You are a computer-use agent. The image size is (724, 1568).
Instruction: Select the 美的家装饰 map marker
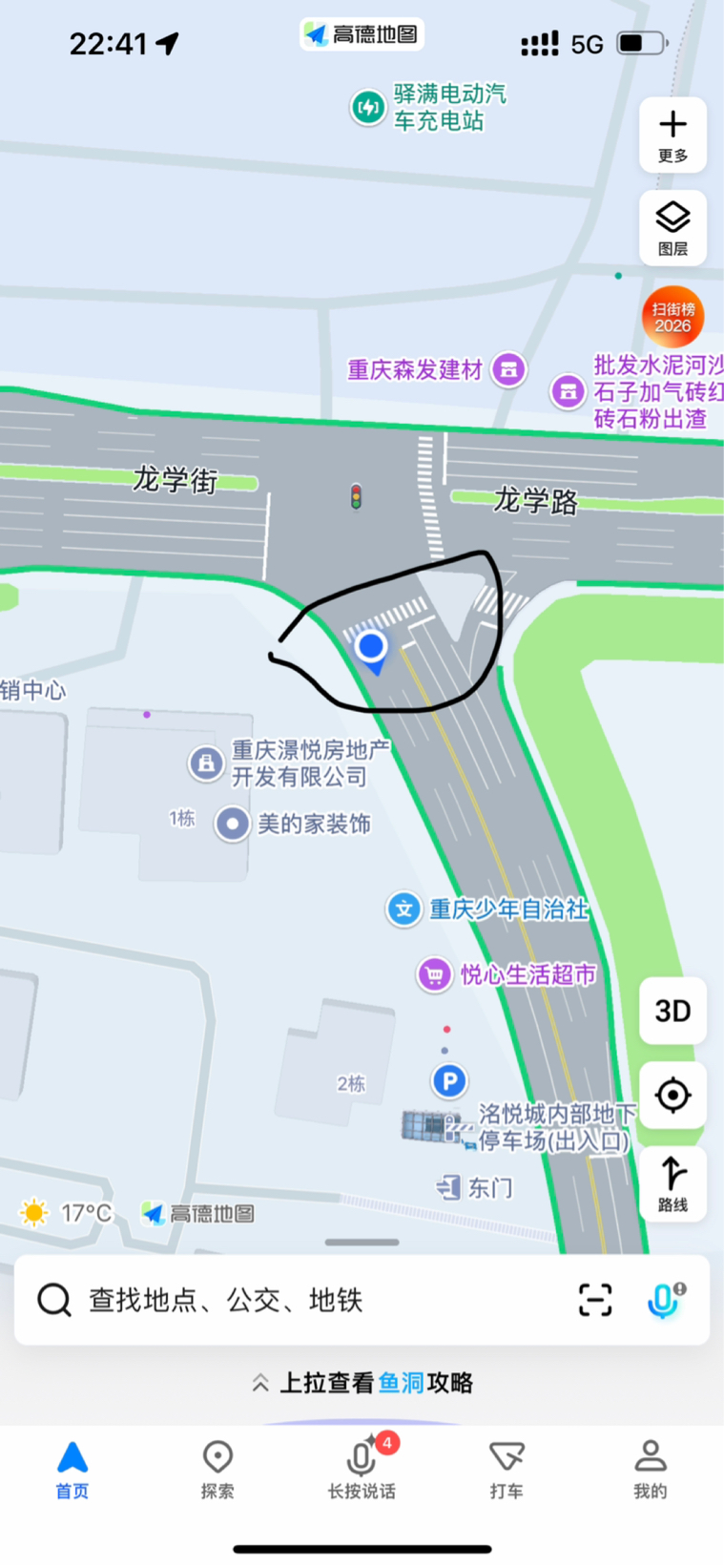coord(233,824)
